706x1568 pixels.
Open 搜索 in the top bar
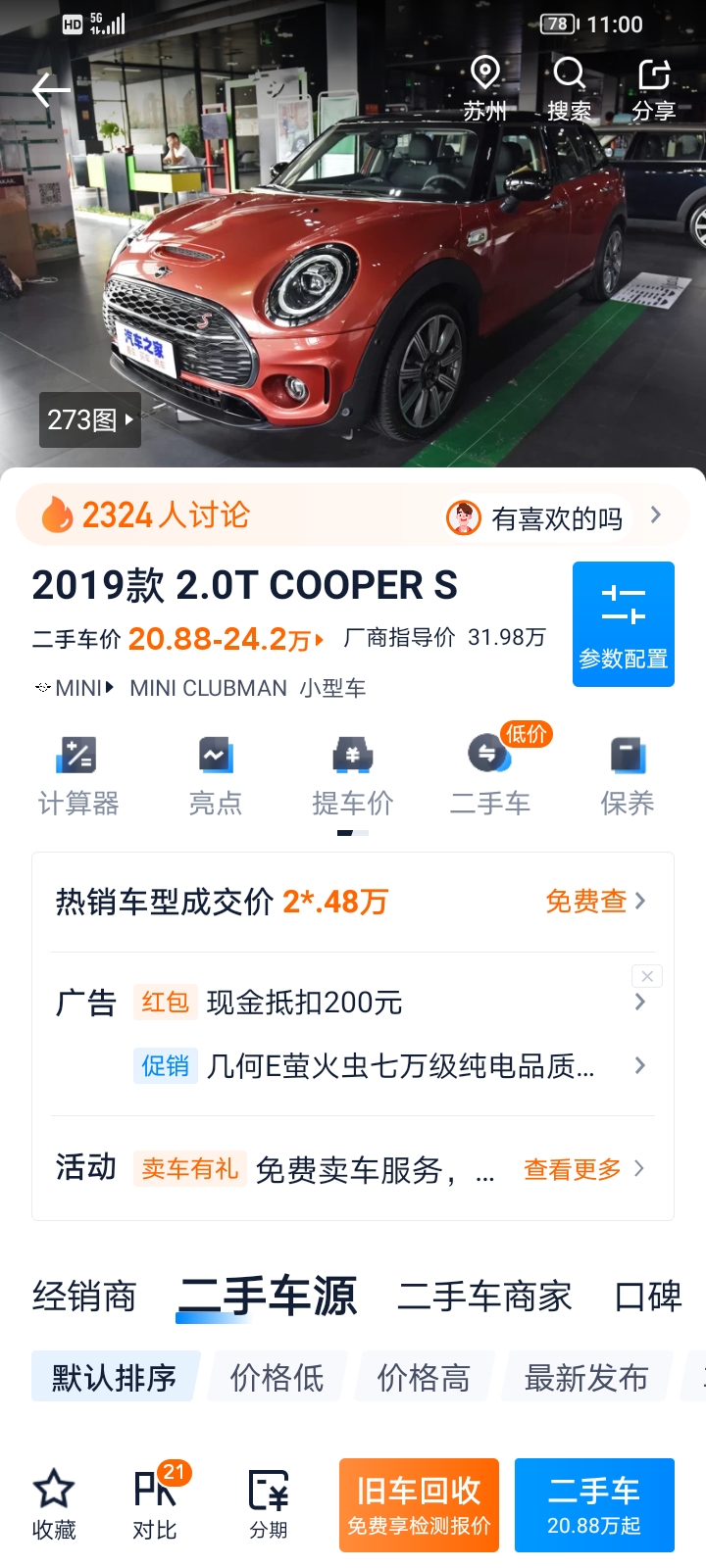click(569, 89)
